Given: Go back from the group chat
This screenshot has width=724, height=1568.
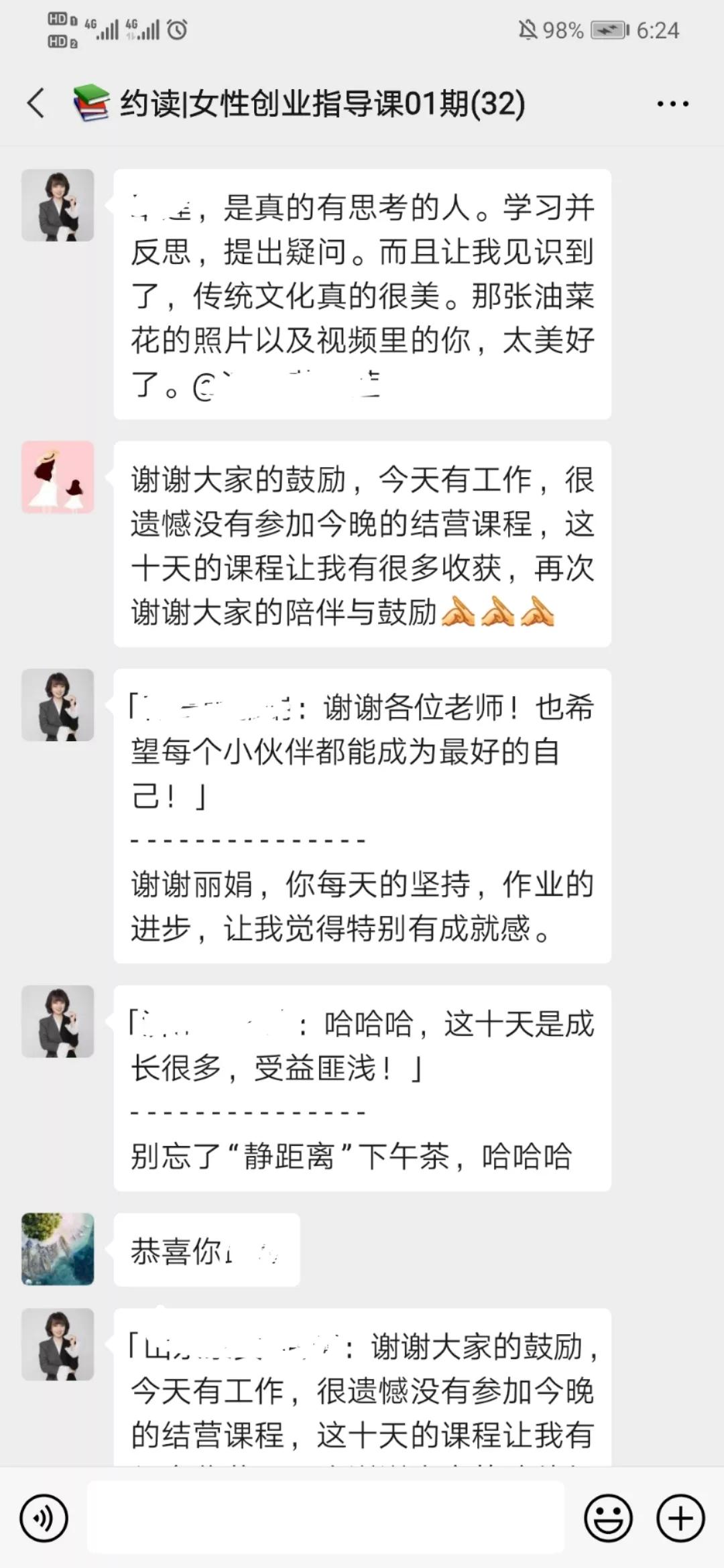Looking at the screenshot, I should tap(36, 104).
